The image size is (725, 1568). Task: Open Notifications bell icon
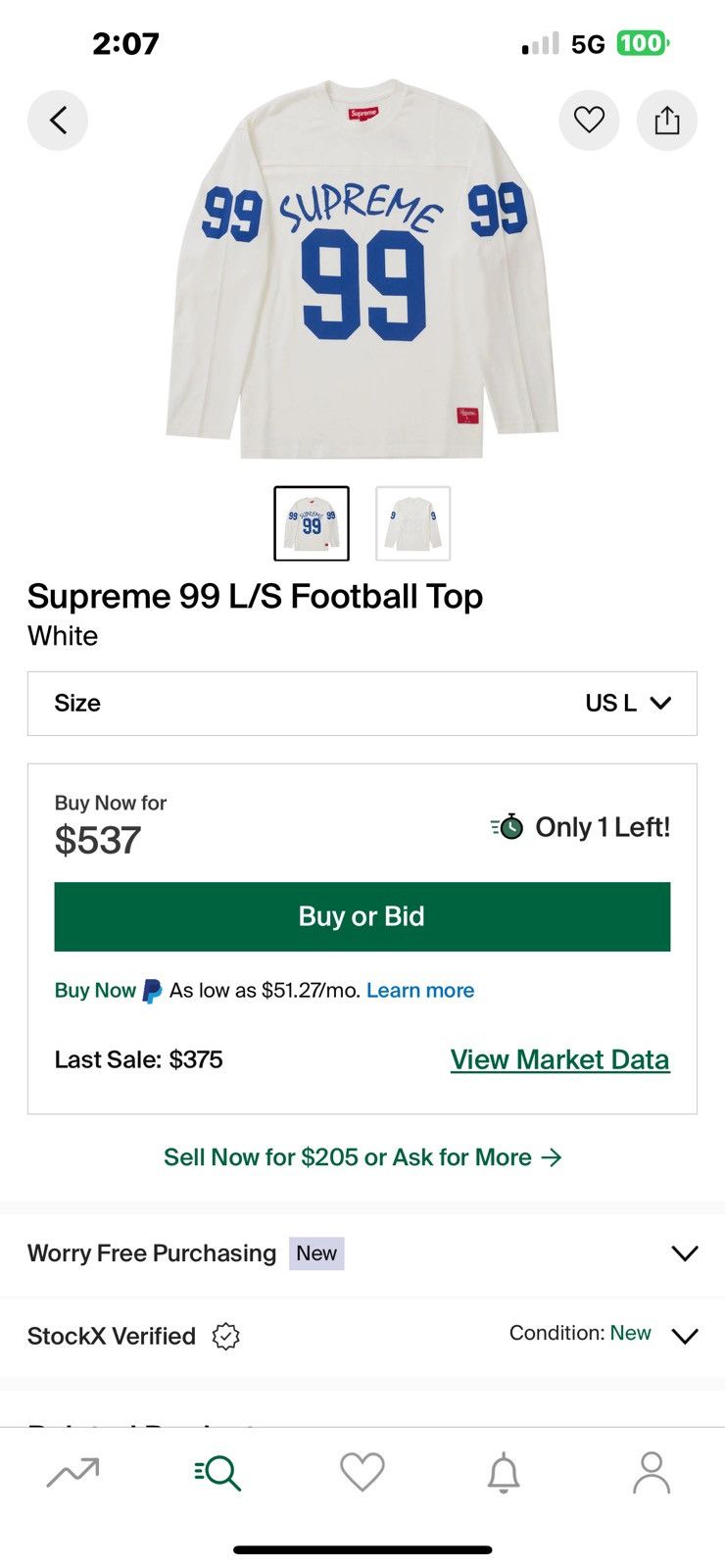[x=507, y=1471]
